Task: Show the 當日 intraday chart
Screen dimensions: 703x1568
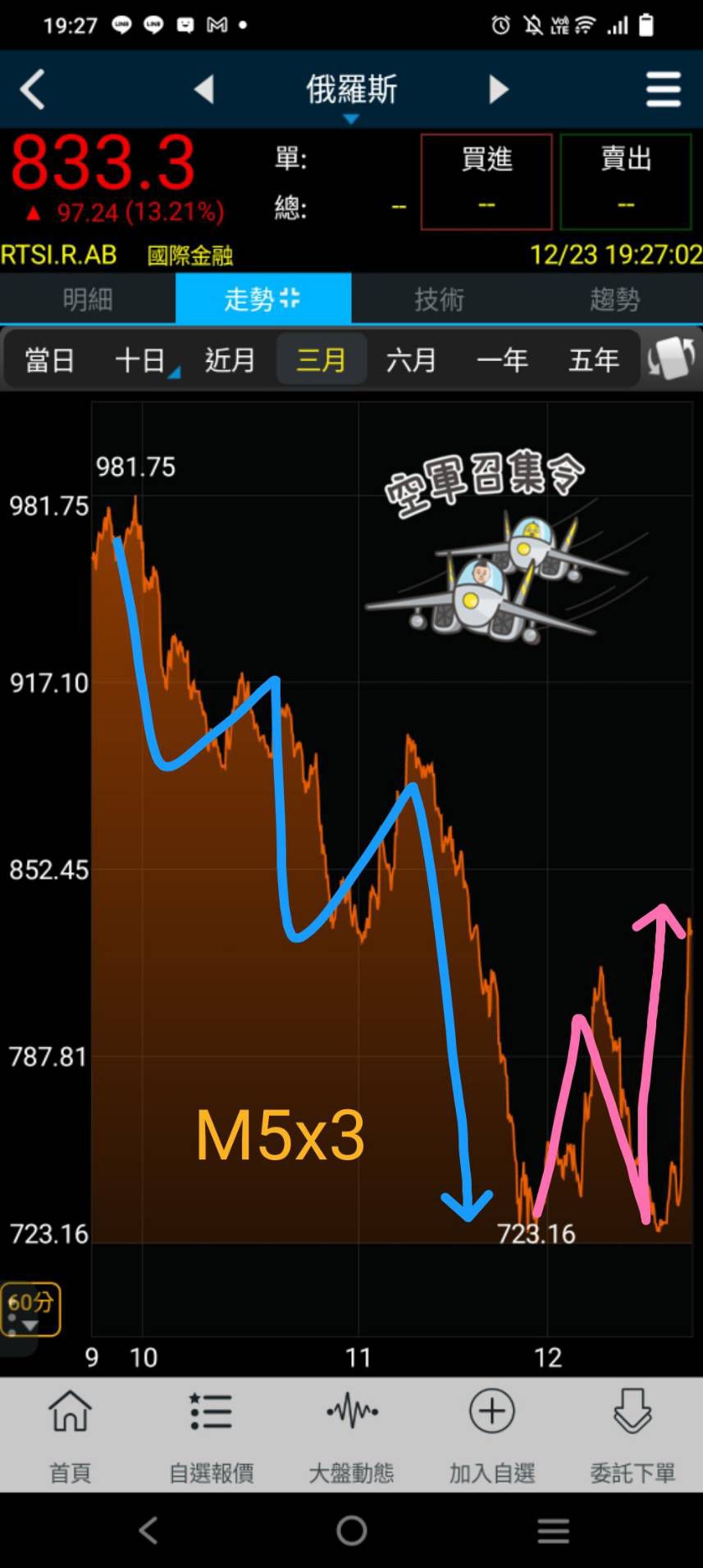Action: [50, 359]
